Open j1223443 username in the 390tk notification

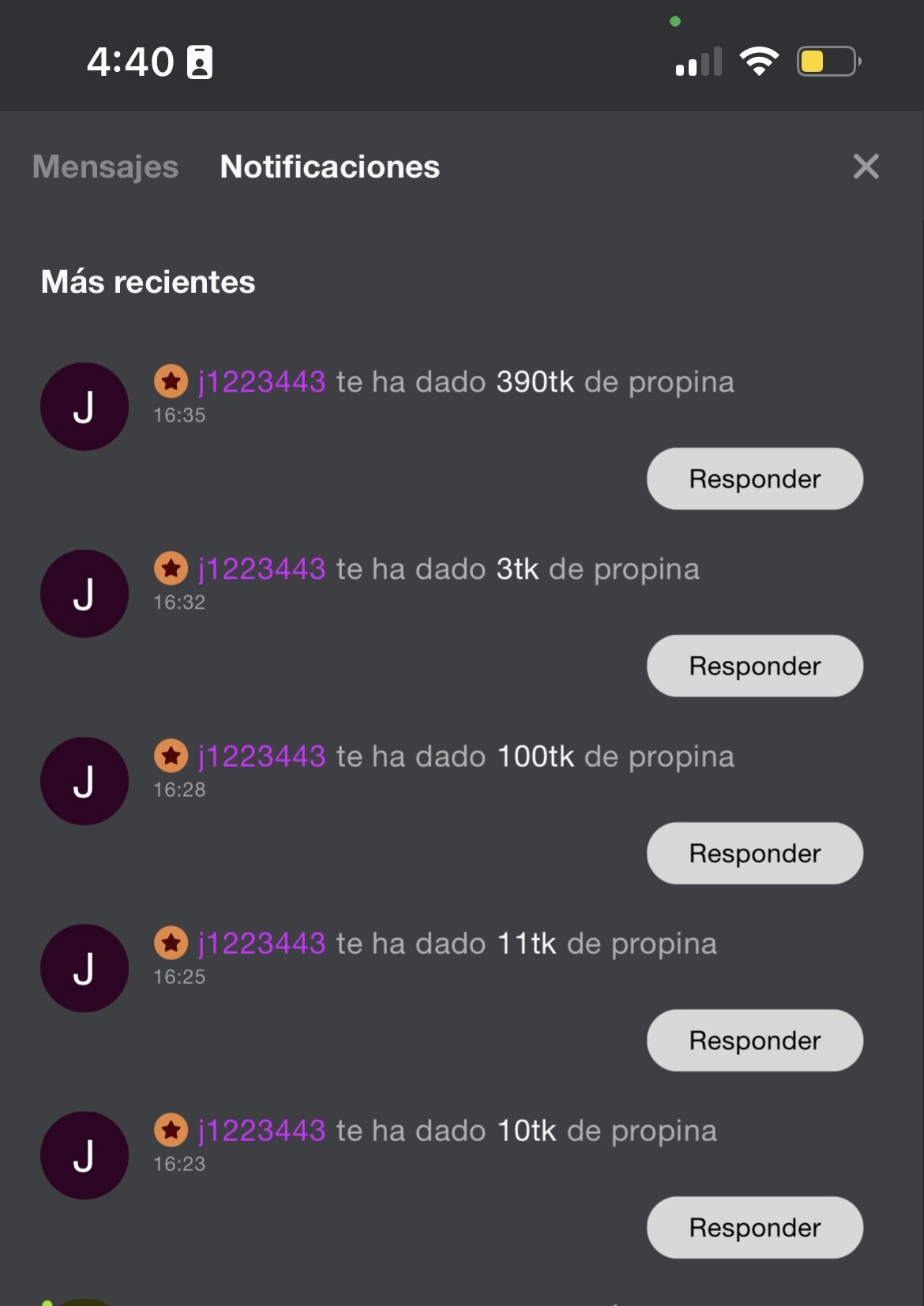tap(261, 382)
